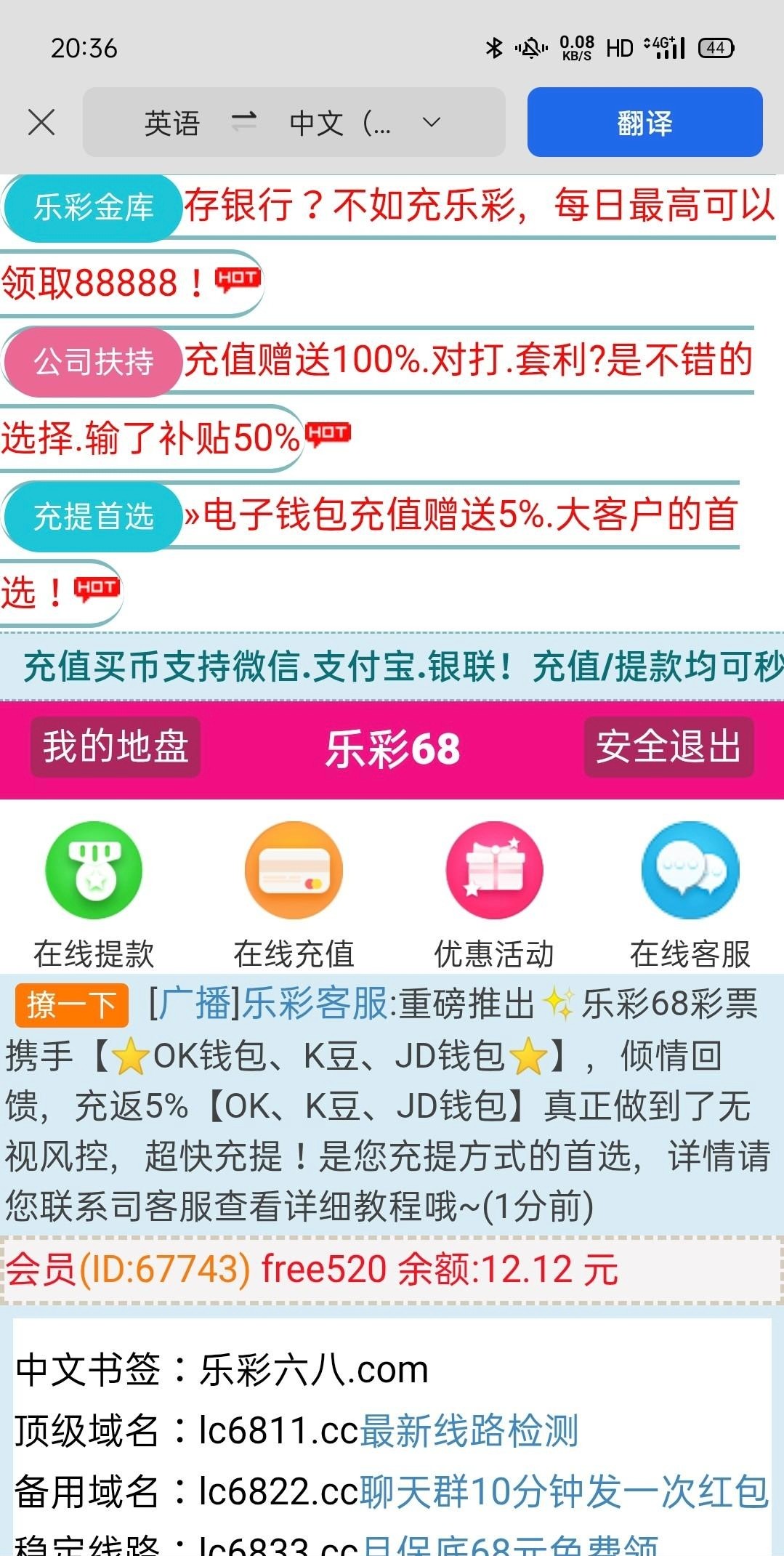This screenshot has width=784, height=1556.
Task: Open the 公司扶持 promotion link
Action: tap(93, 361)
